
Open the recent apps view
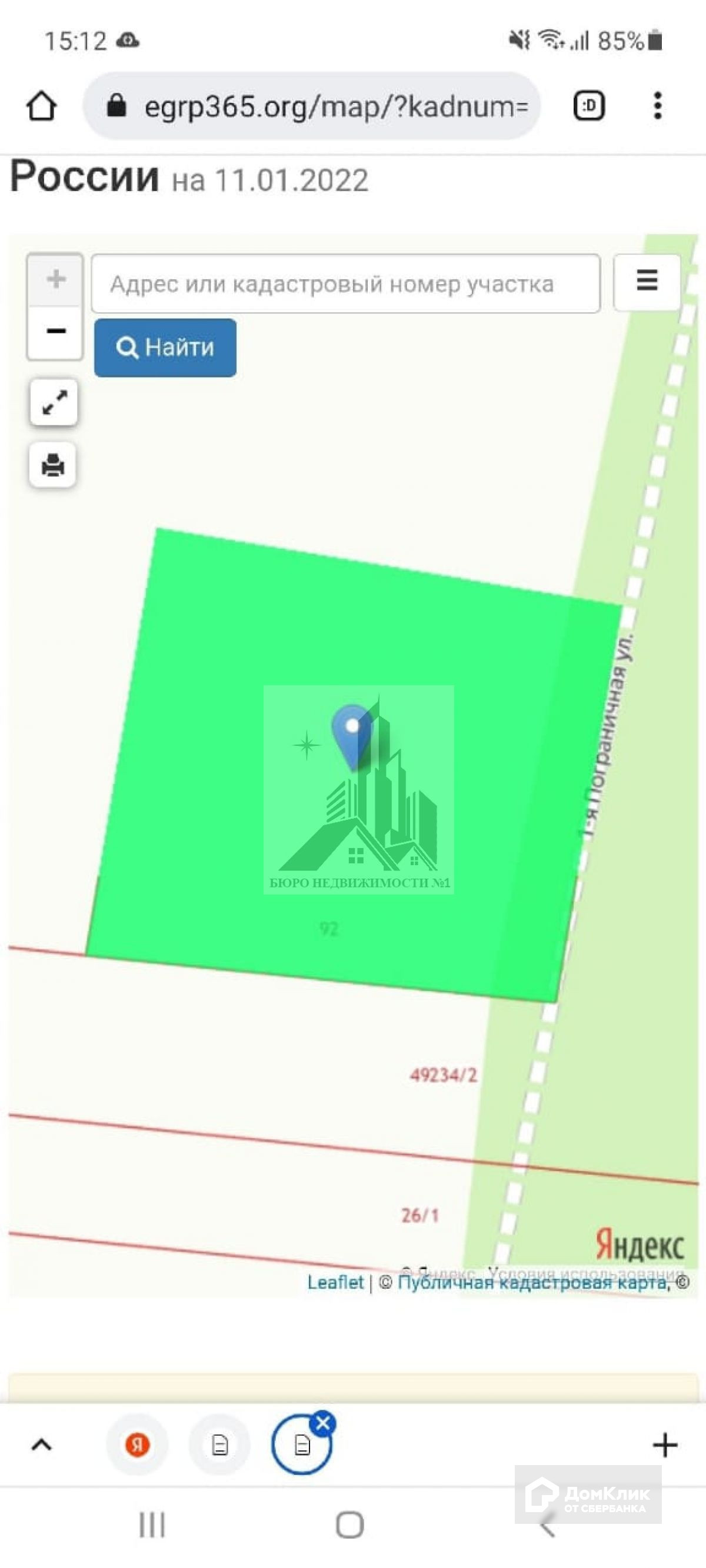point(152,1525)
